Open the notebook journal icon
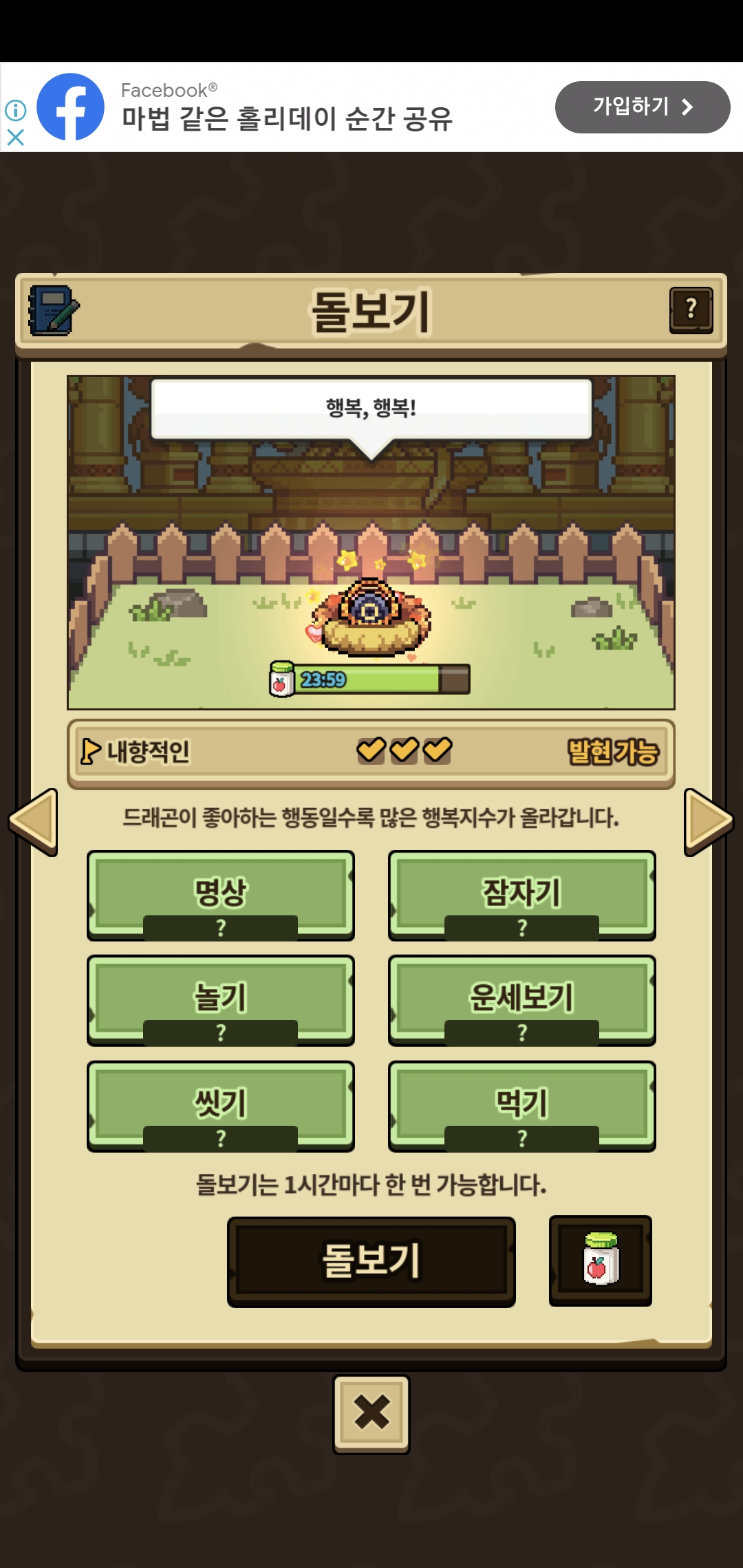 coord(54,311)
